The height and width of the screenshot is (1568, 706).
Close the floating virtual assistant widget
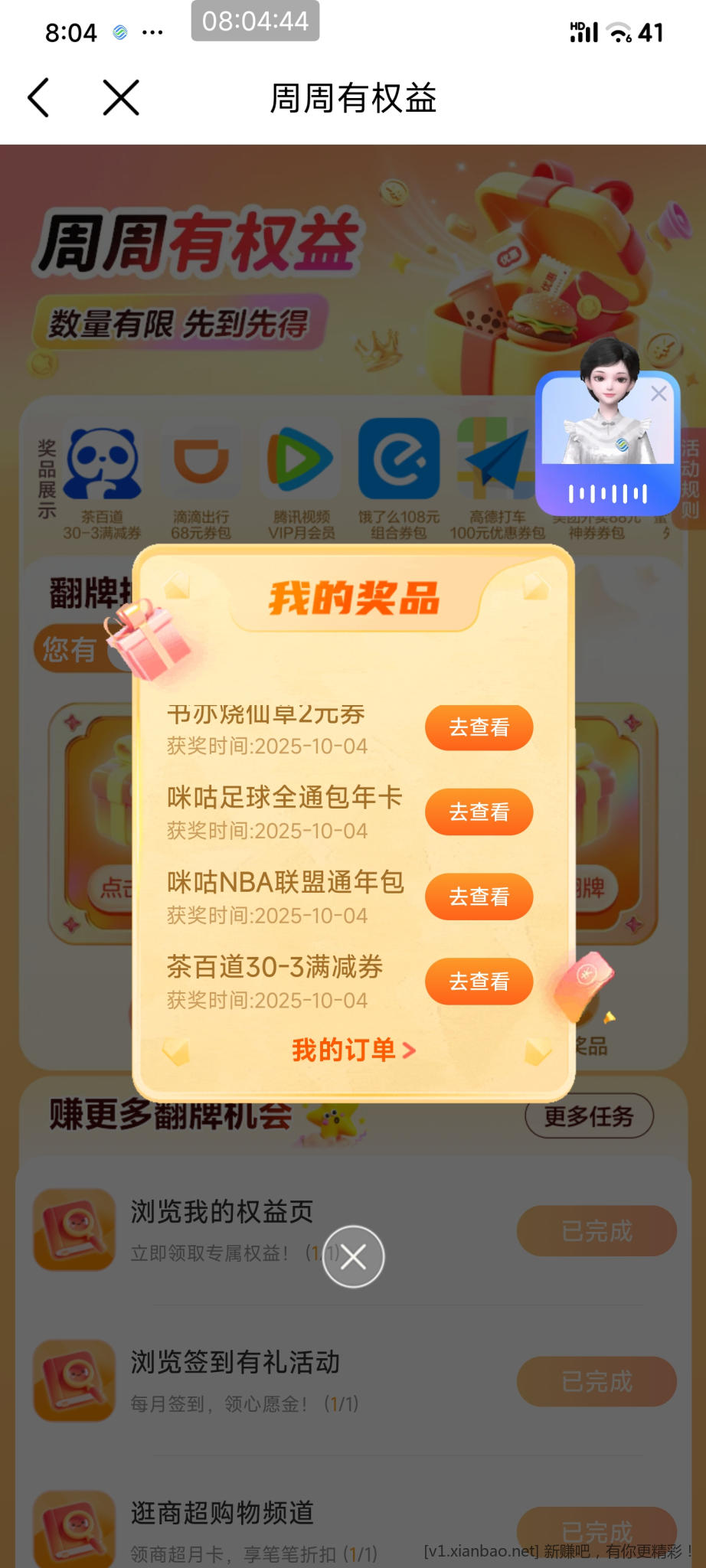pos(659,394)
